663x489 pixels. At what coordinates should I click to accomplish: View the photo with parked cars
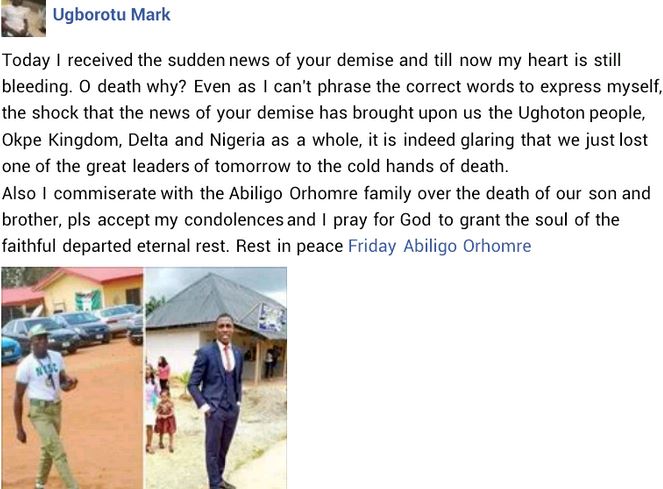(72, 377)
